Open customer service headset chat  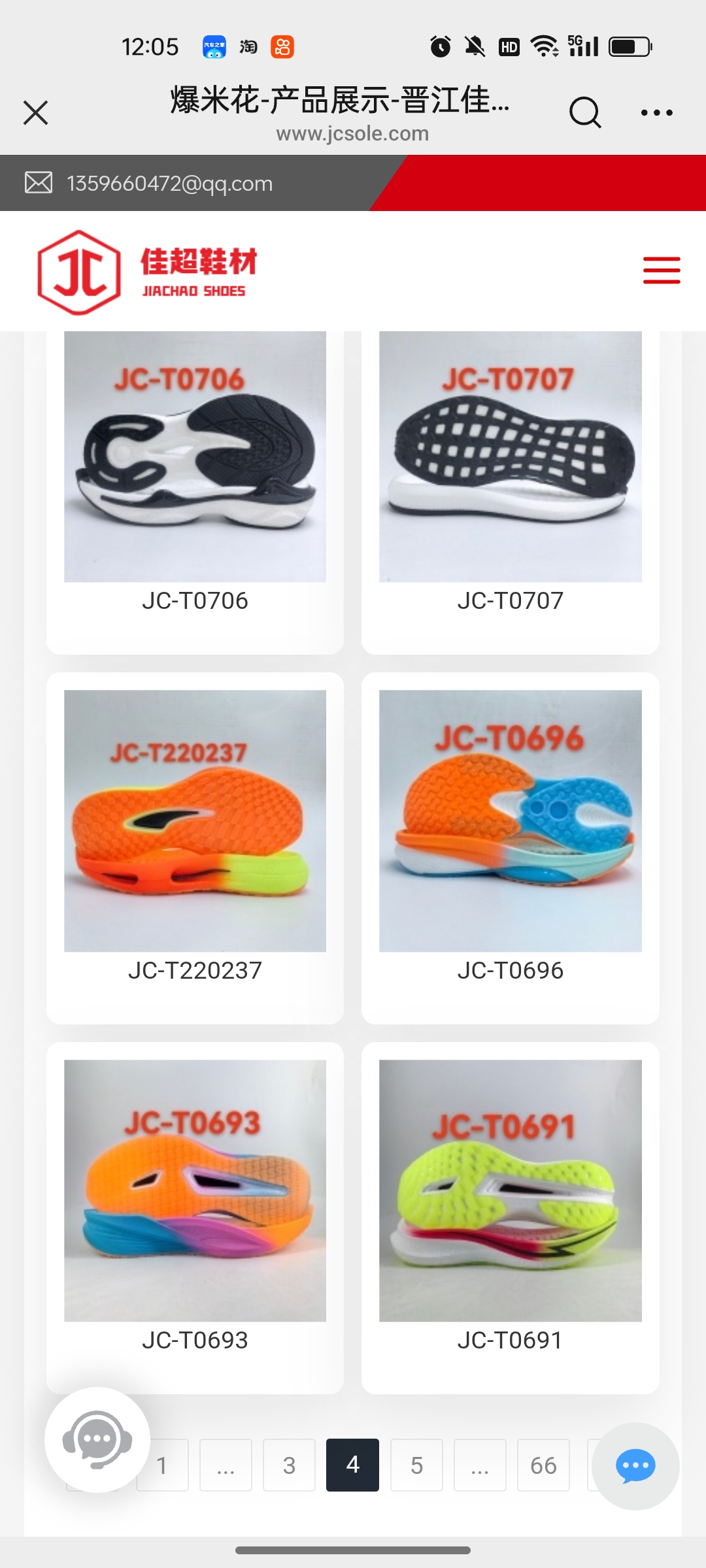pyautogui.click(x=97, y=1439)
